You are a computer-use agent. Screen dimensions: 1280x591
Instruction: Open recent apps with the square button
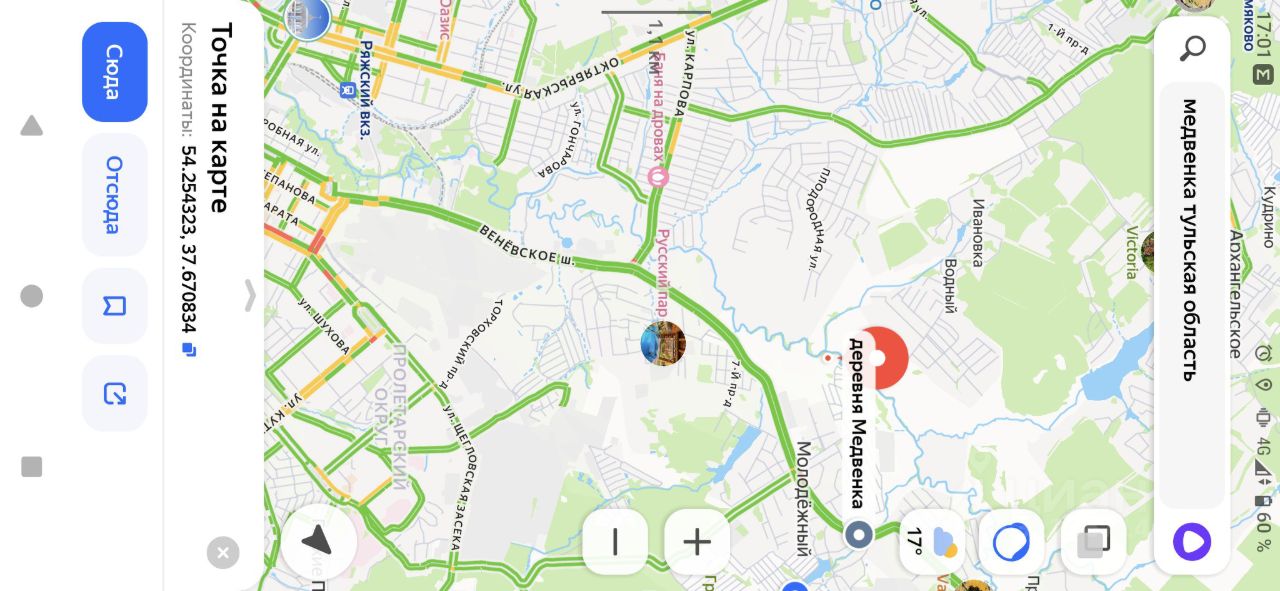(x=32, y=466)
